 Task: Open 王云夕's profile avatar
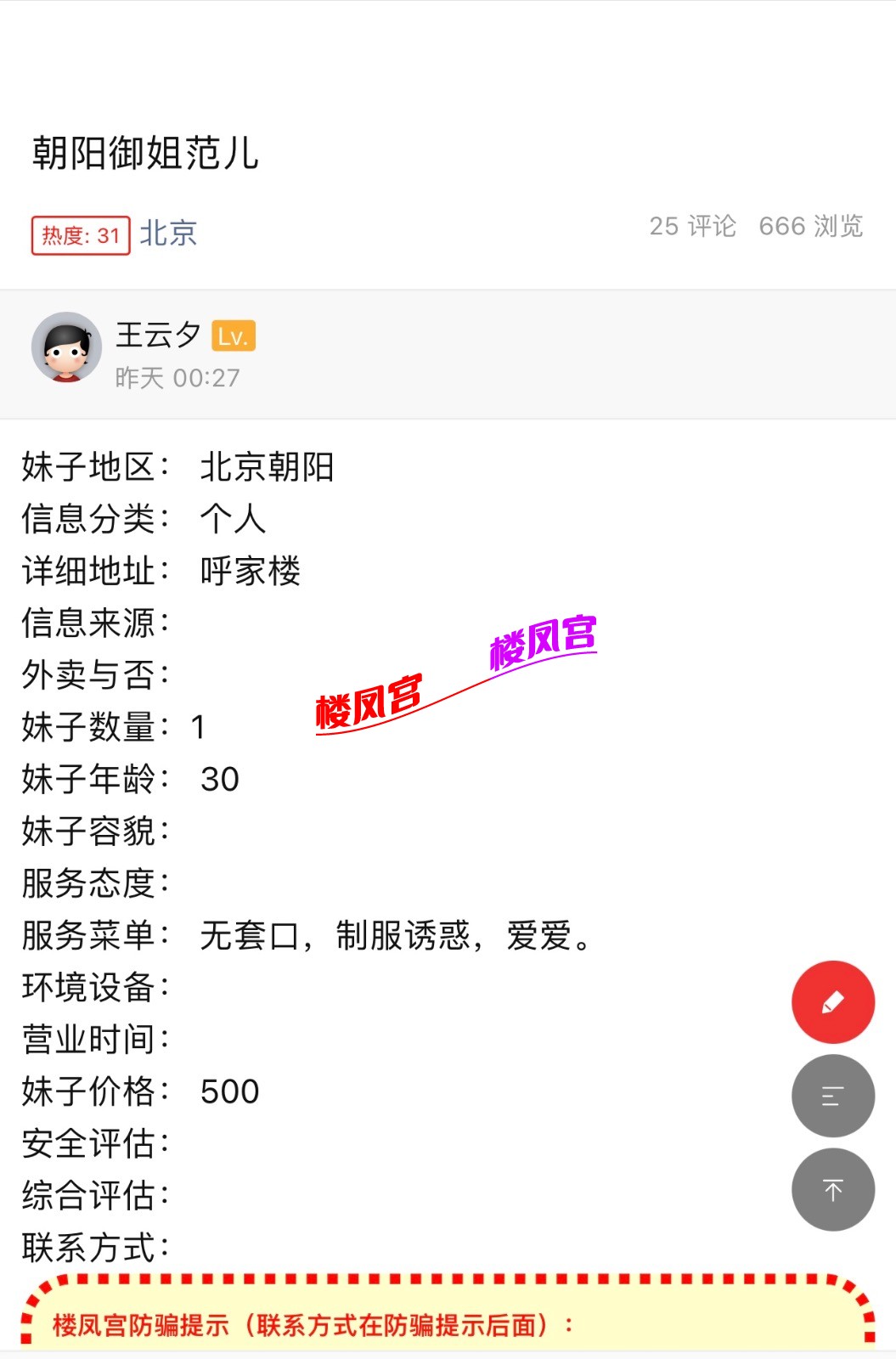(x=66, y=347)
